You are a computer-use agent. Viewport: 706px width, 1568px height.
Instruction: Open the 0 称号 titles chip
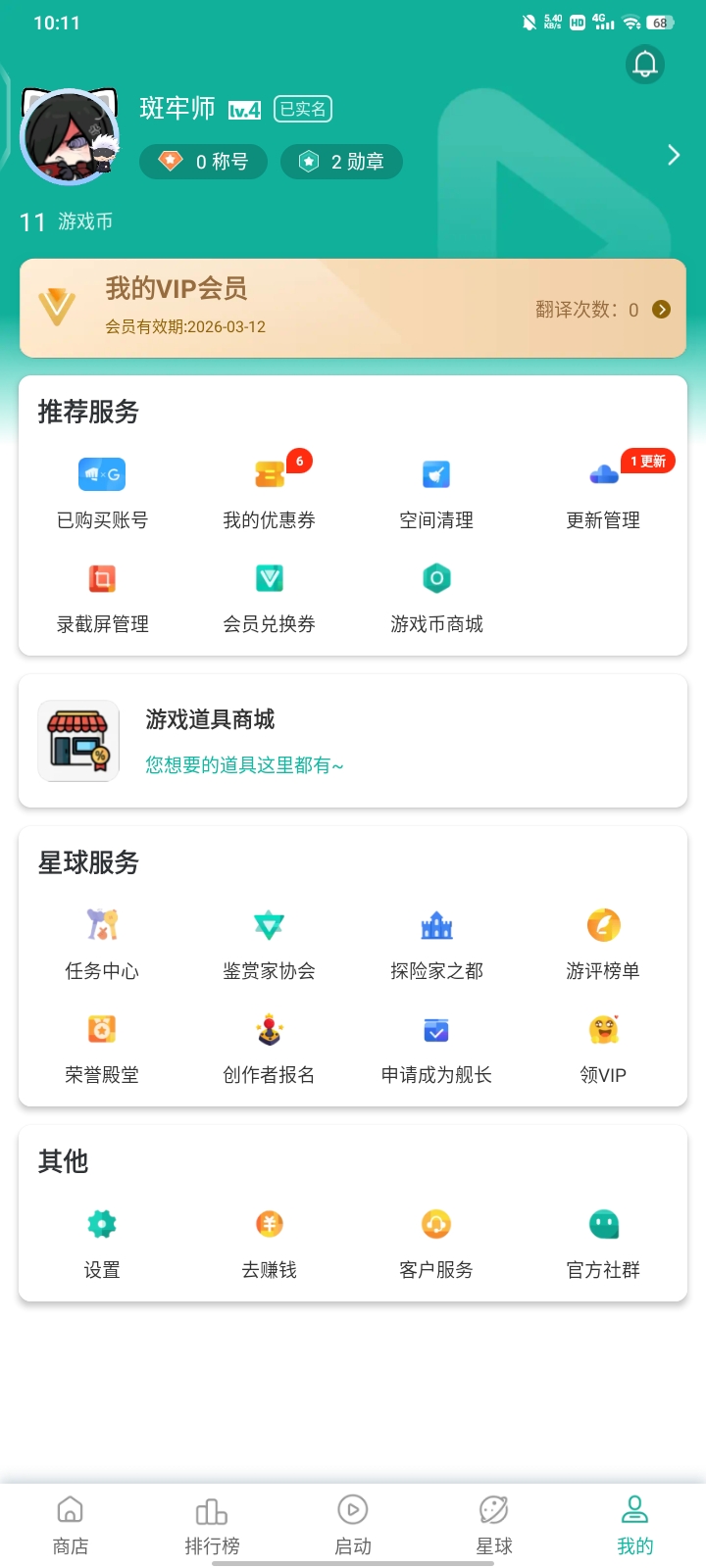204,162
